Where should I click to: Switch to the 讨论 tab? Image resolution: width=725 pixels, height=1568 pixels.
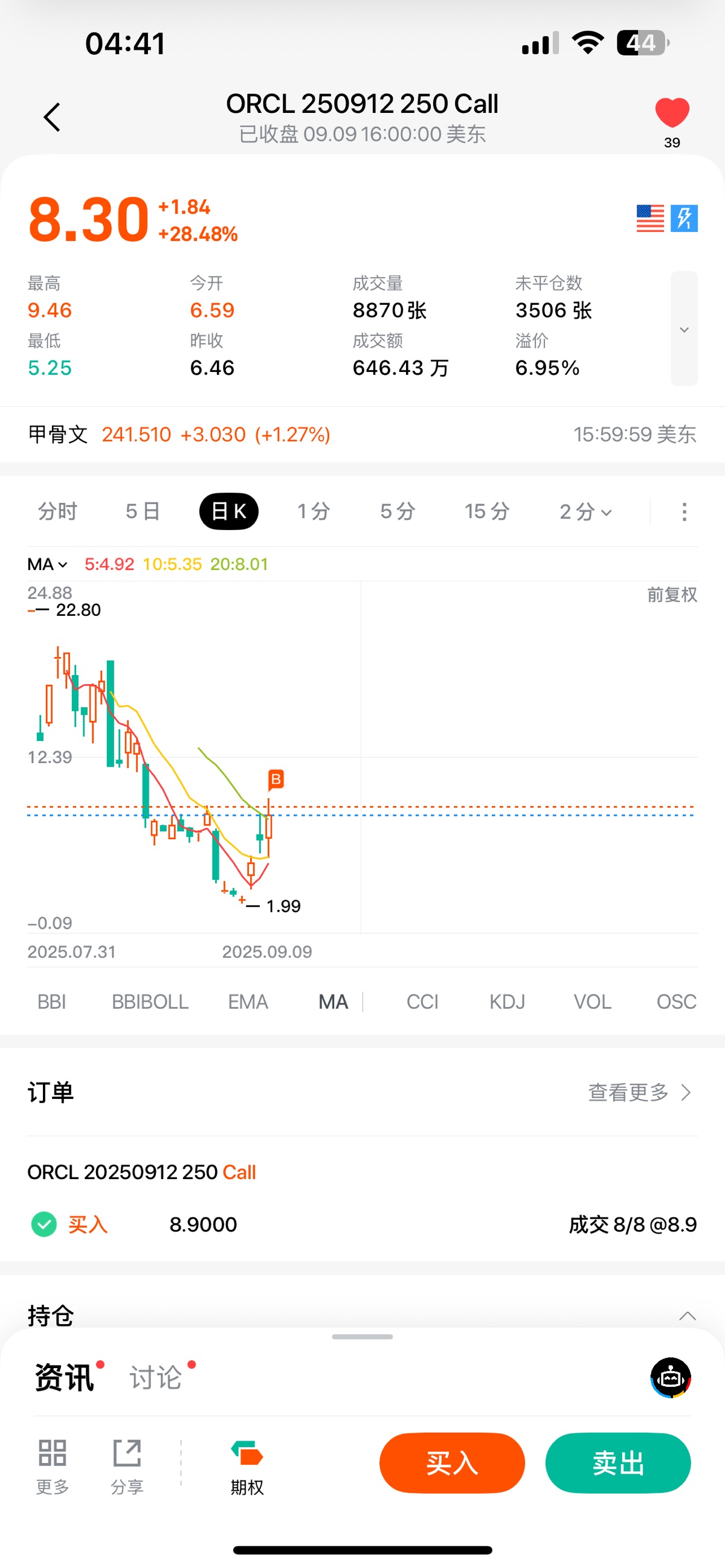156,1377
